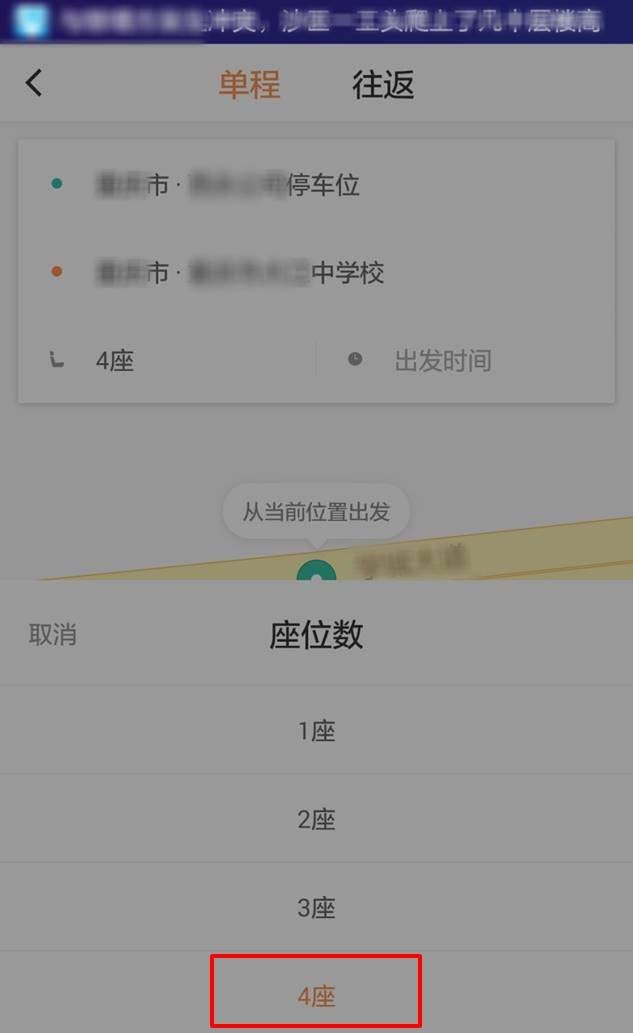Switch to the 往返 tab
633x1033 pixels.
point(383,85)
